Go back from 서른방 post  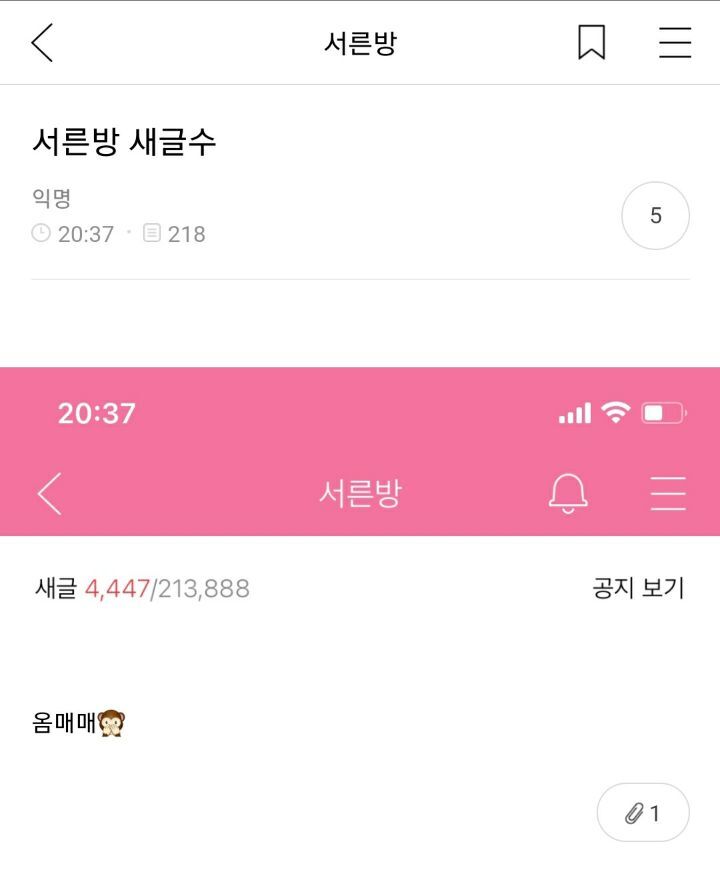pos(42,43)
